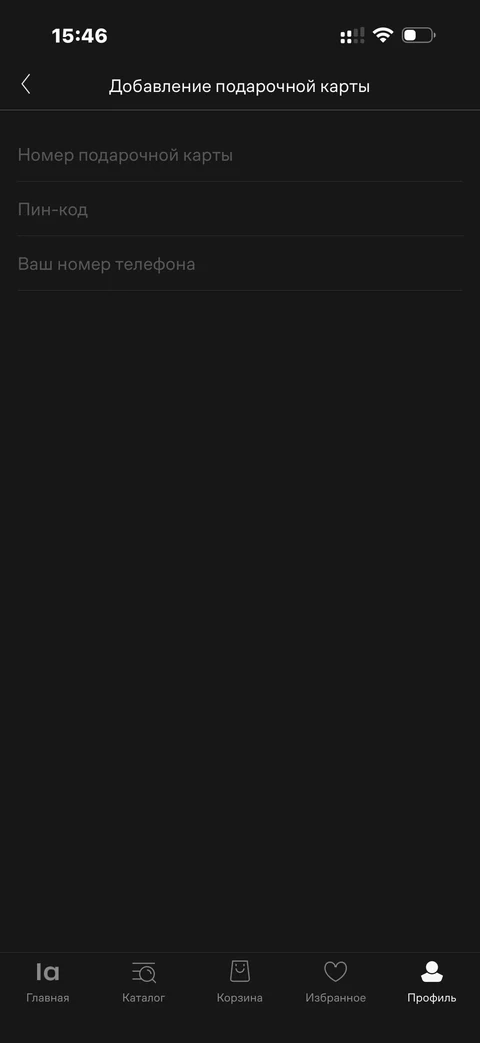The image size is (480, 1043).
Task: Open the Избранное tab
Action: pos(336,982)
